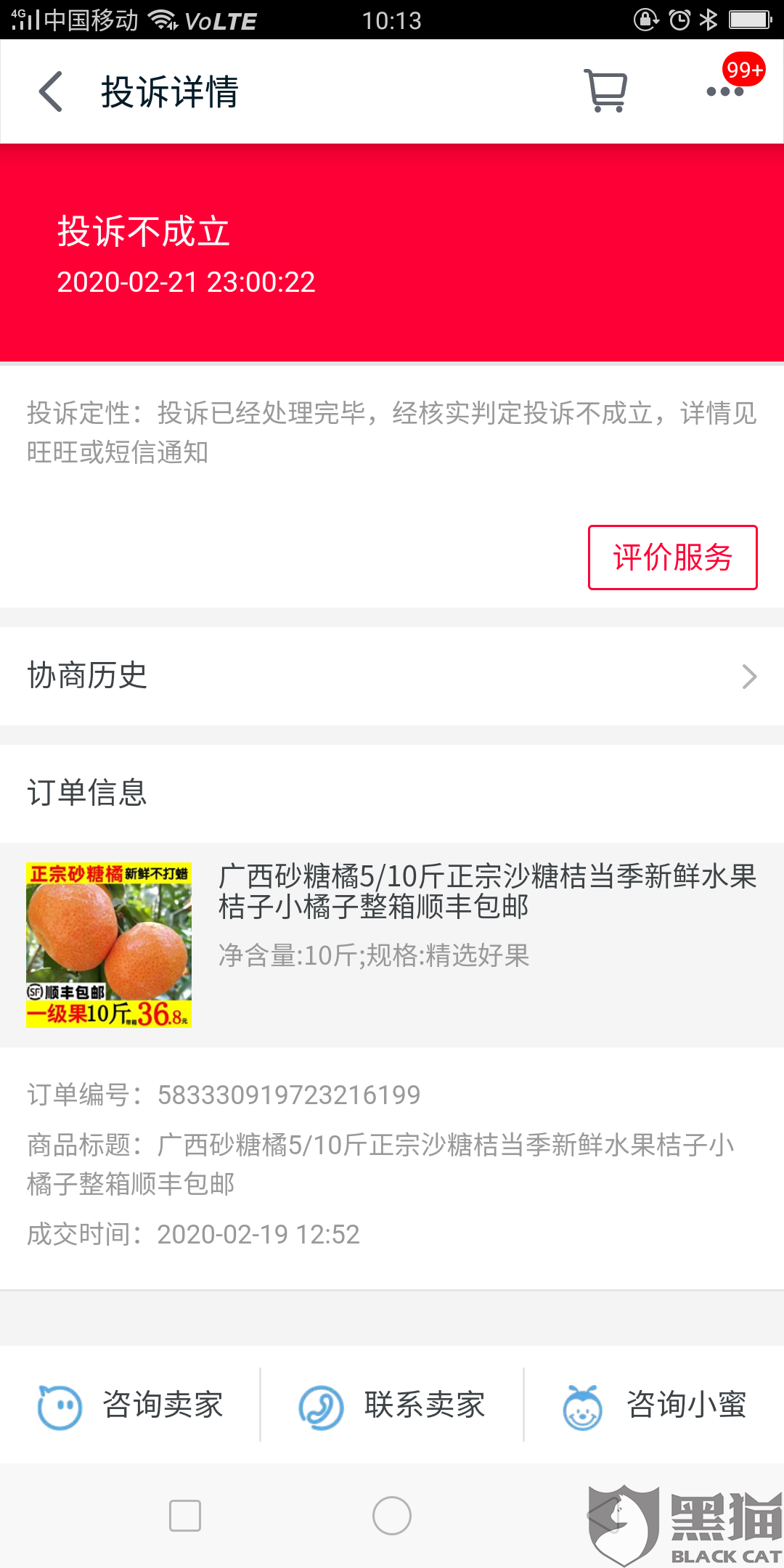Open the shopping cart icon
Screen dimensions: 784x1568
point(605,91)
